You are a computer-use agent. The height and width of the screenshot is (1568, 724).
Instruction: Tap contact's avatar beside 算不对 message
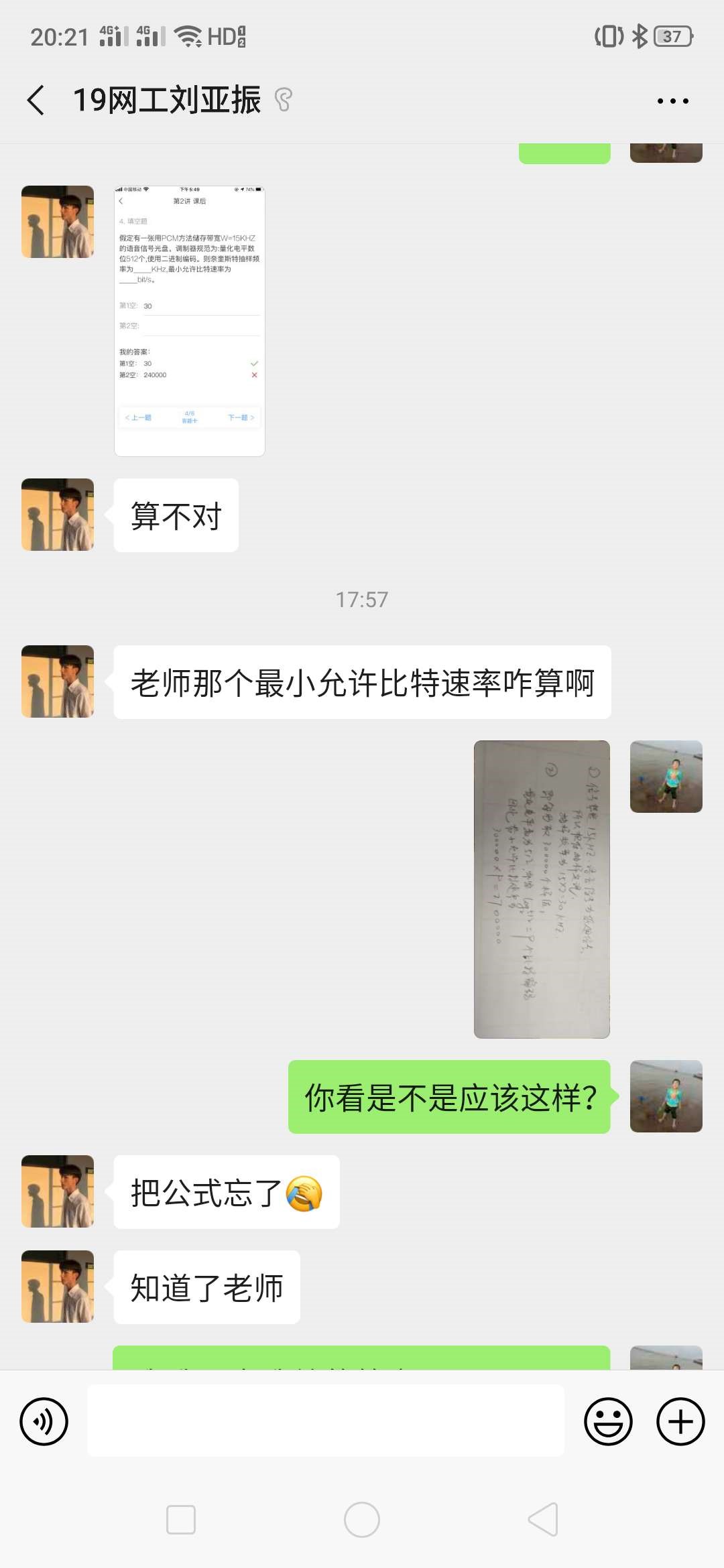[x=58, y=515]
